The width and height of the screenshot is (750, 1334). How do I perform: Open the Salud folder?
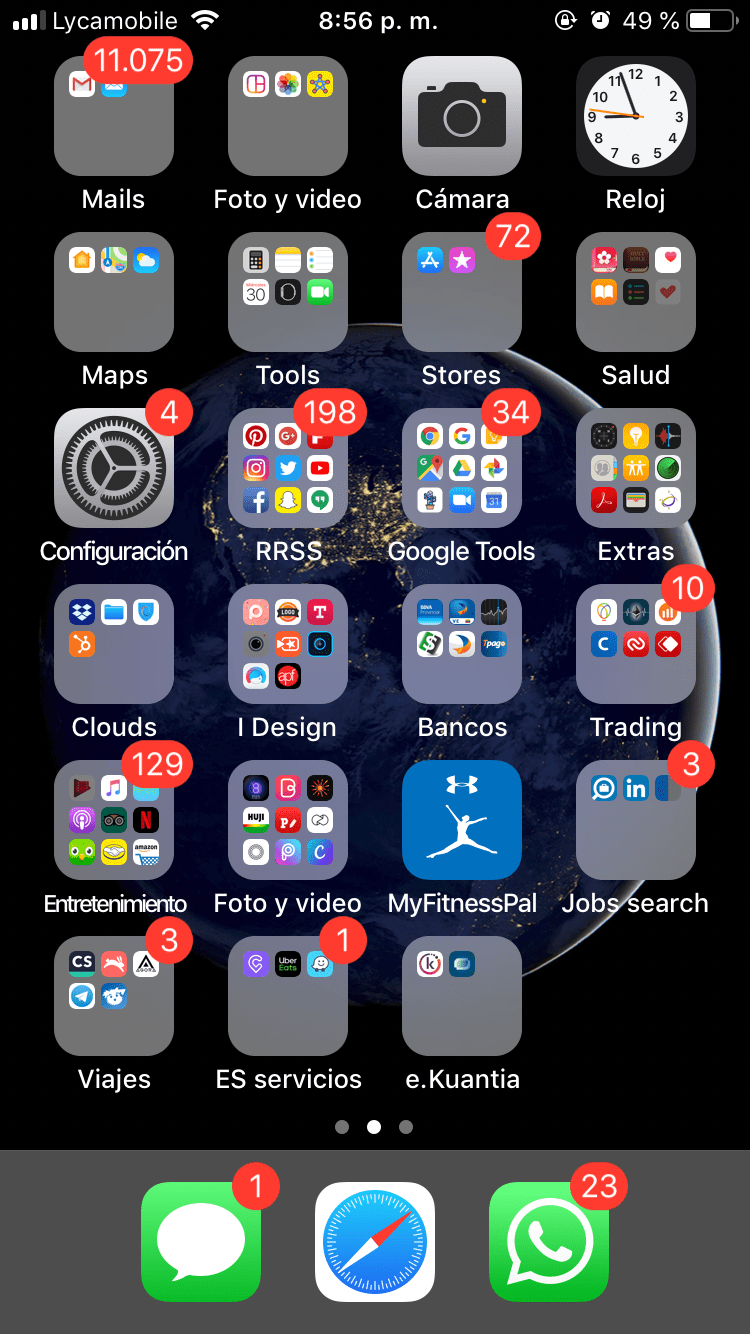click(636, 292)
